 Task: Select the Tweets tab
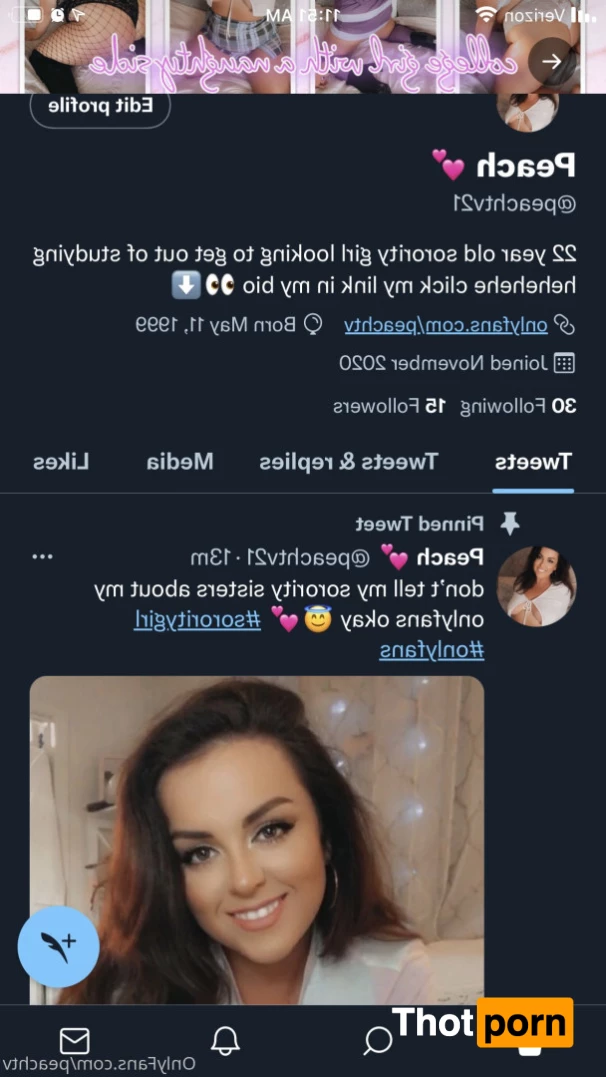[x=533, y=461]
